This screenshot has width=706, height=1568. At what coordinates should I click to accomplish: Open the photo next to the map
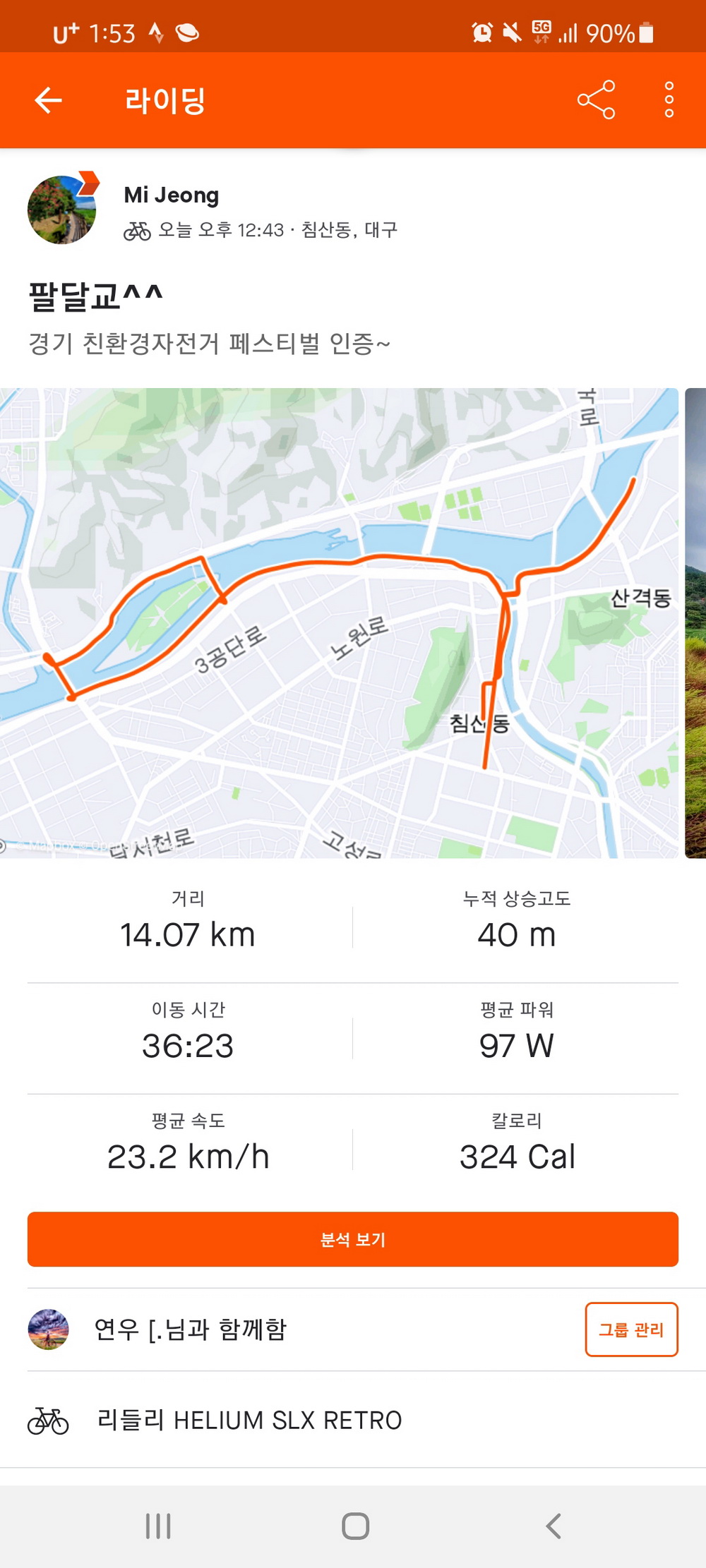tap(695, 622)
